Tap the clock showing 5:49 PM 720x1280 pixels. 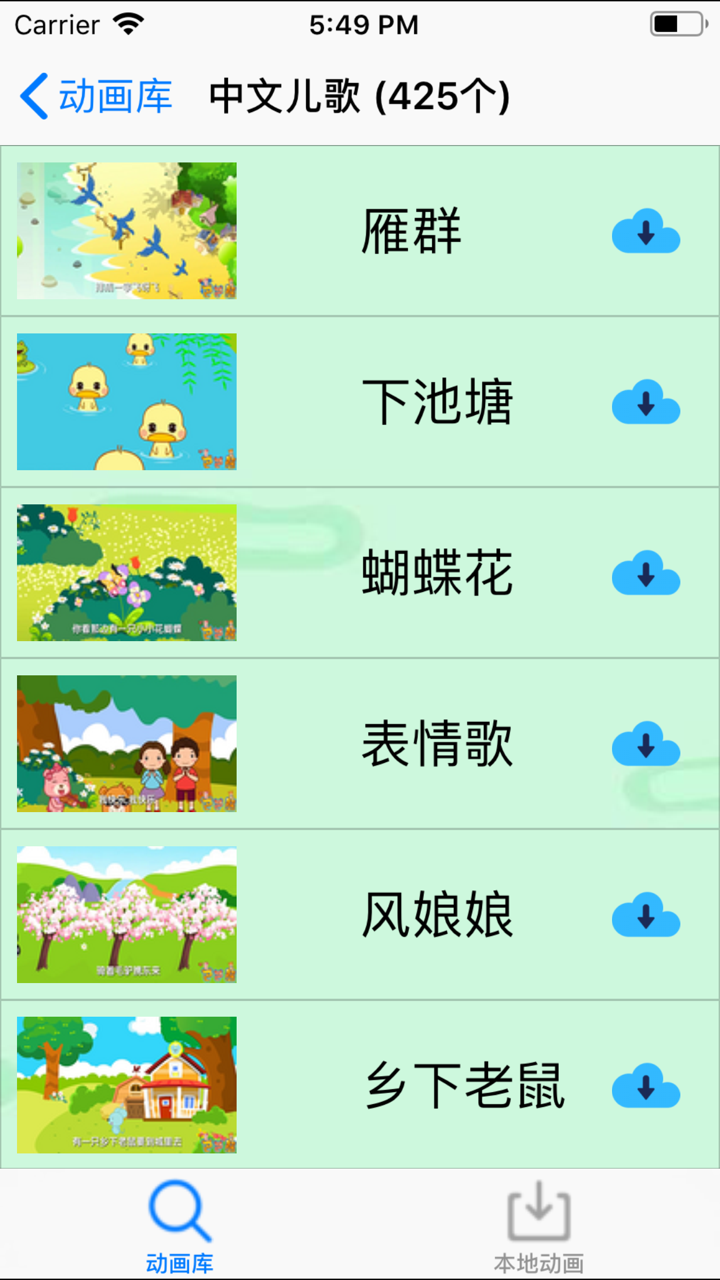[360, 24]
